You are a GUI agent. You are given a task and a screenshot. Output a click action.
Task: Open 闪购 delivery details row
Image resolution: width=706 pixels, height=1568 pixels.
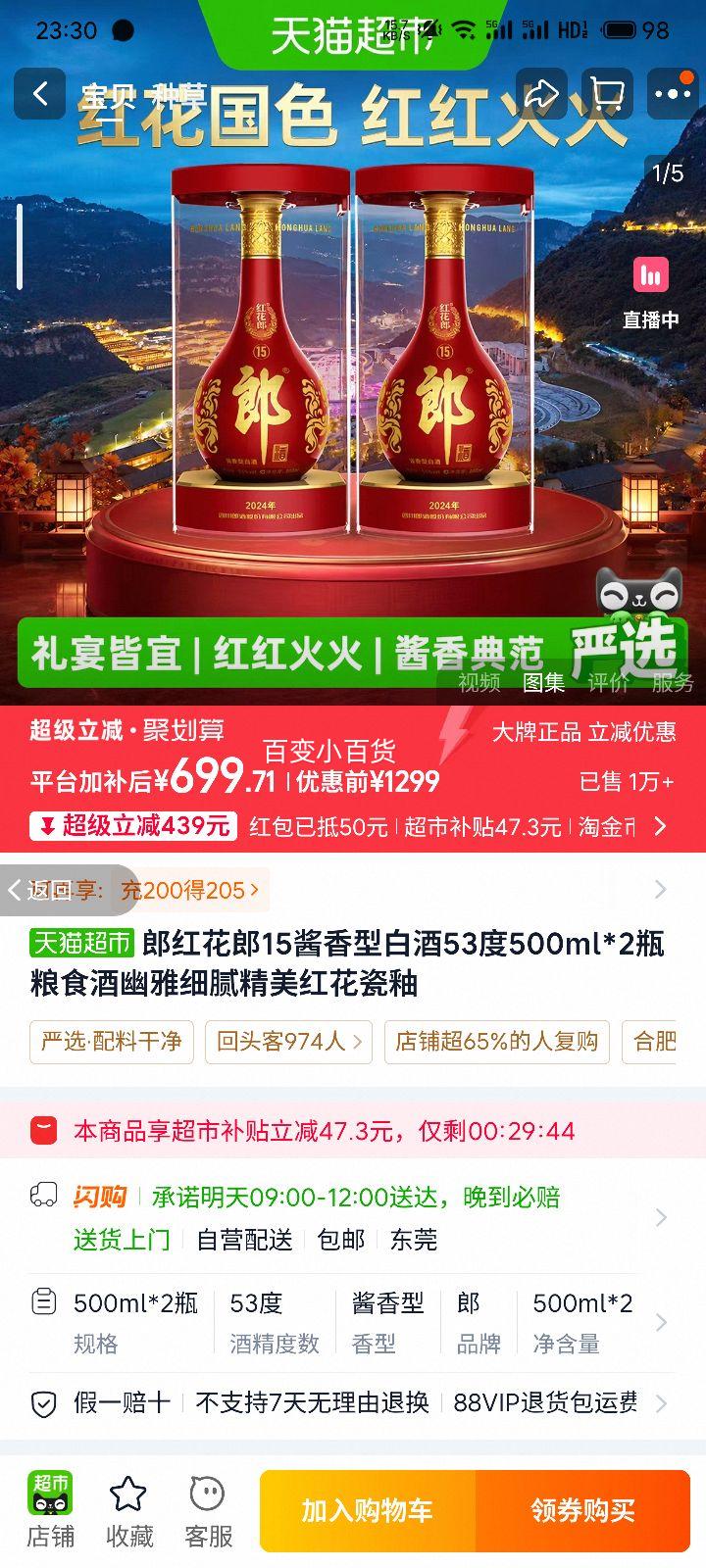click(x=353, y=1217)
